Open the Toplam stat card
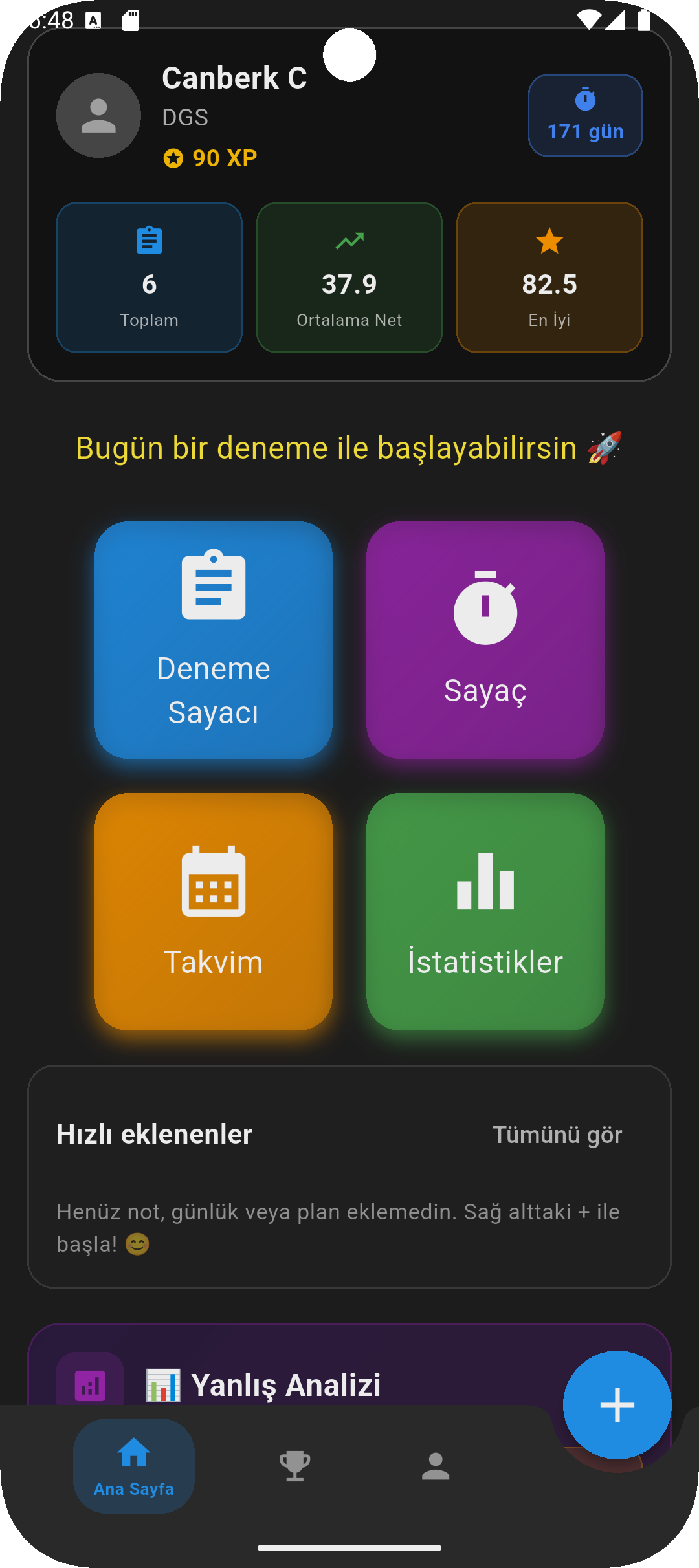 [150, 278]
